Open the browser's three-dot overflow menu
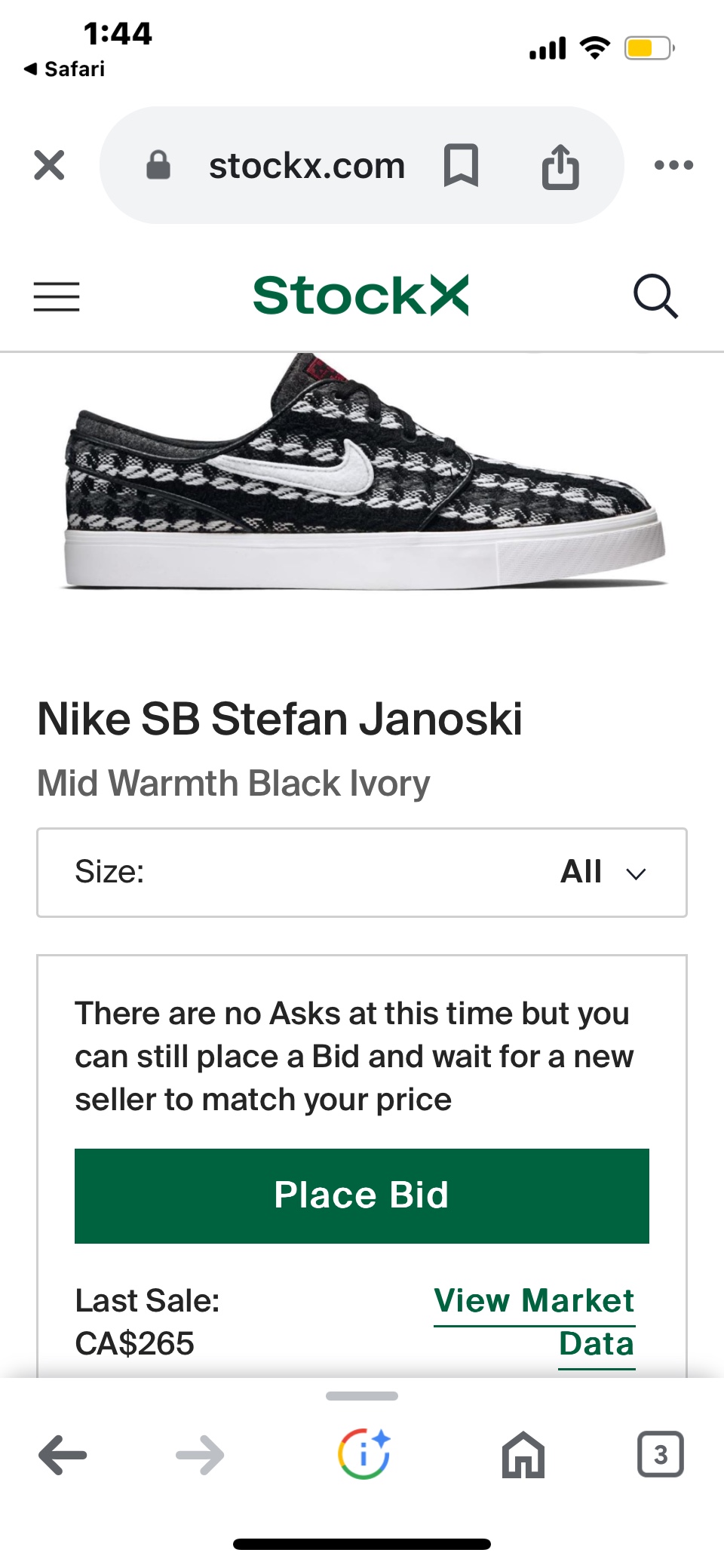 click(x=673, y=165)
